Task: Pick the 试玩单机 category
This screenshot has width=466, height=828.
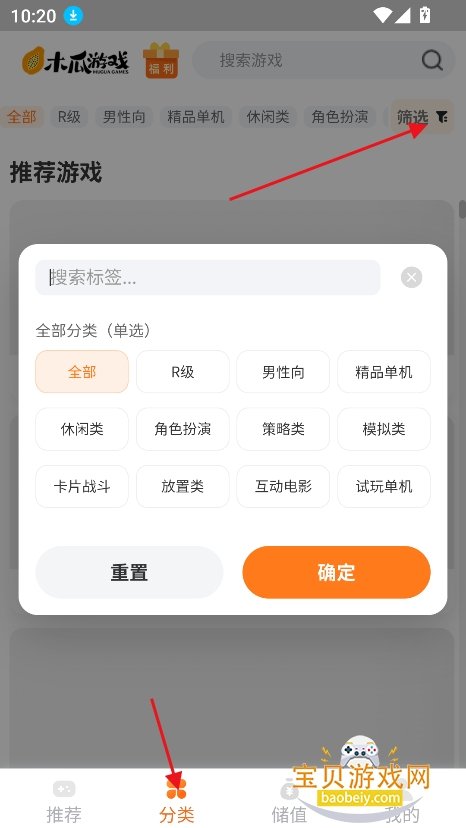Action: 384,486
